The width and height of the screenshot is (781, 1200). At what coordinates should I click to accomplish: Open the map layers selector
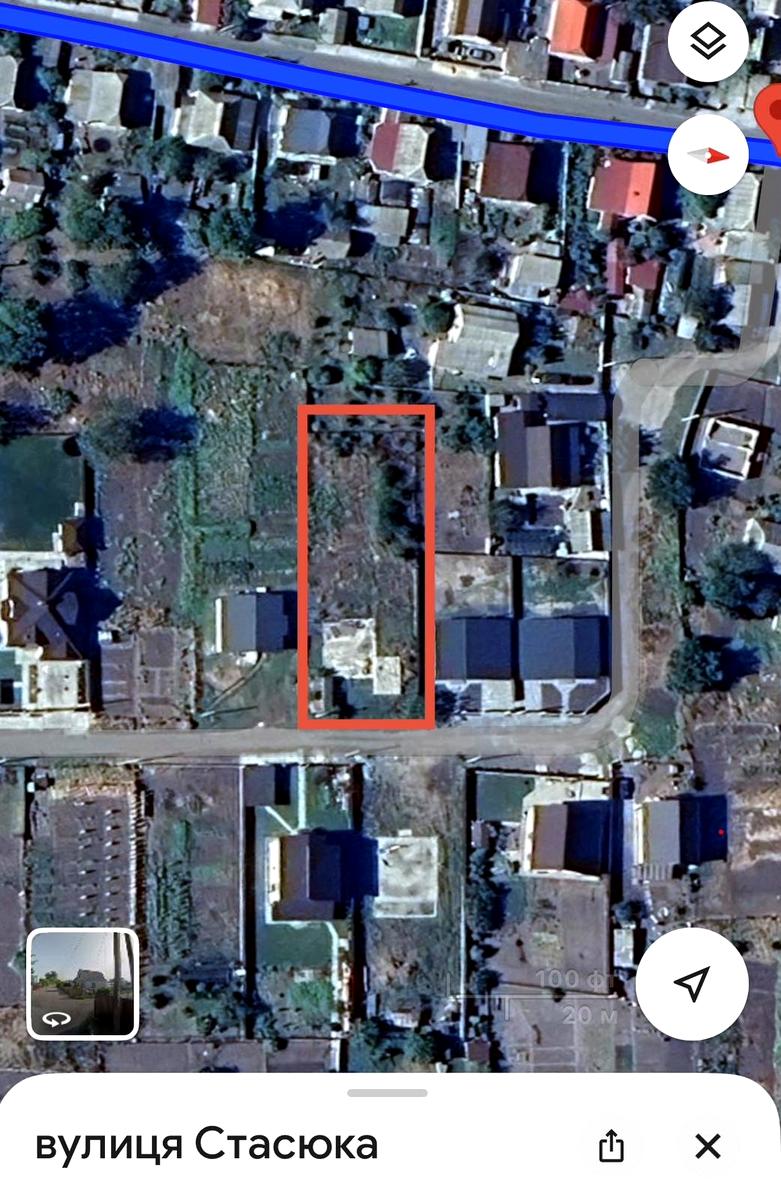tap(708, 42)
